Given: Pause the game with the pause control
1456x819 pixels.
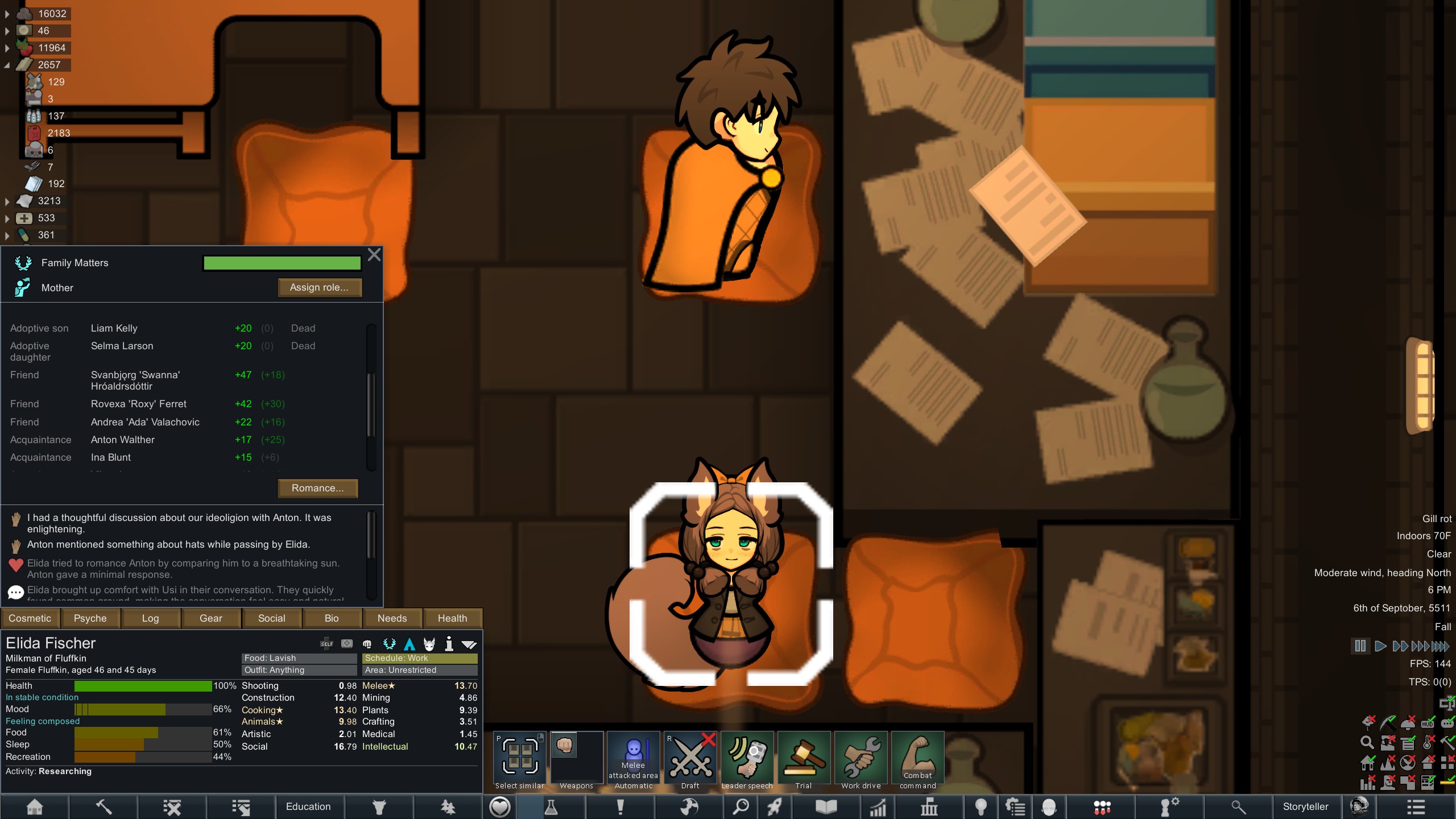Looking at the screenshot, I should coord(1360,646).
